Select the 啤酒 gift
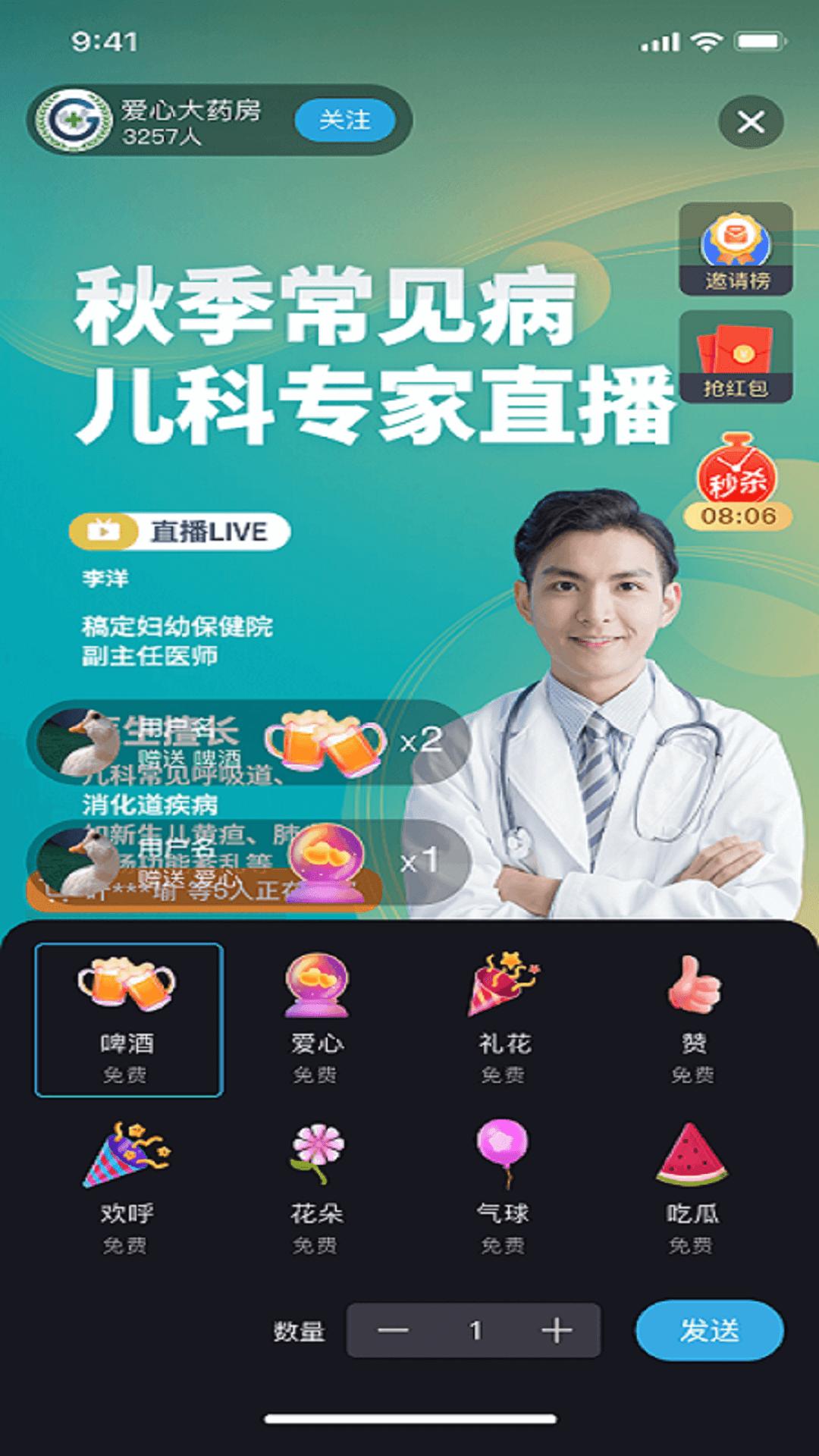The height and width of the screenshot is (1456, 819). pyautogui.click(x=128, y=1019)
